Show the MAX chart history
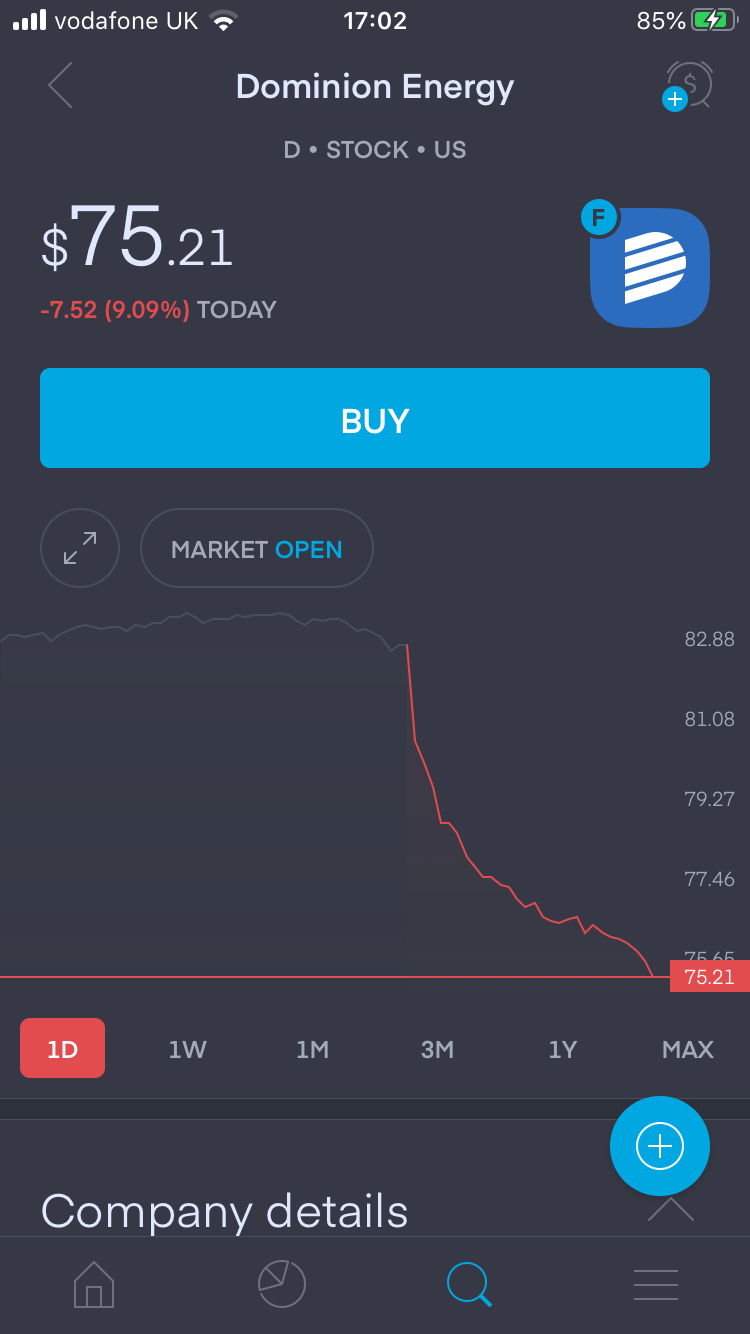 point(688,1049)
